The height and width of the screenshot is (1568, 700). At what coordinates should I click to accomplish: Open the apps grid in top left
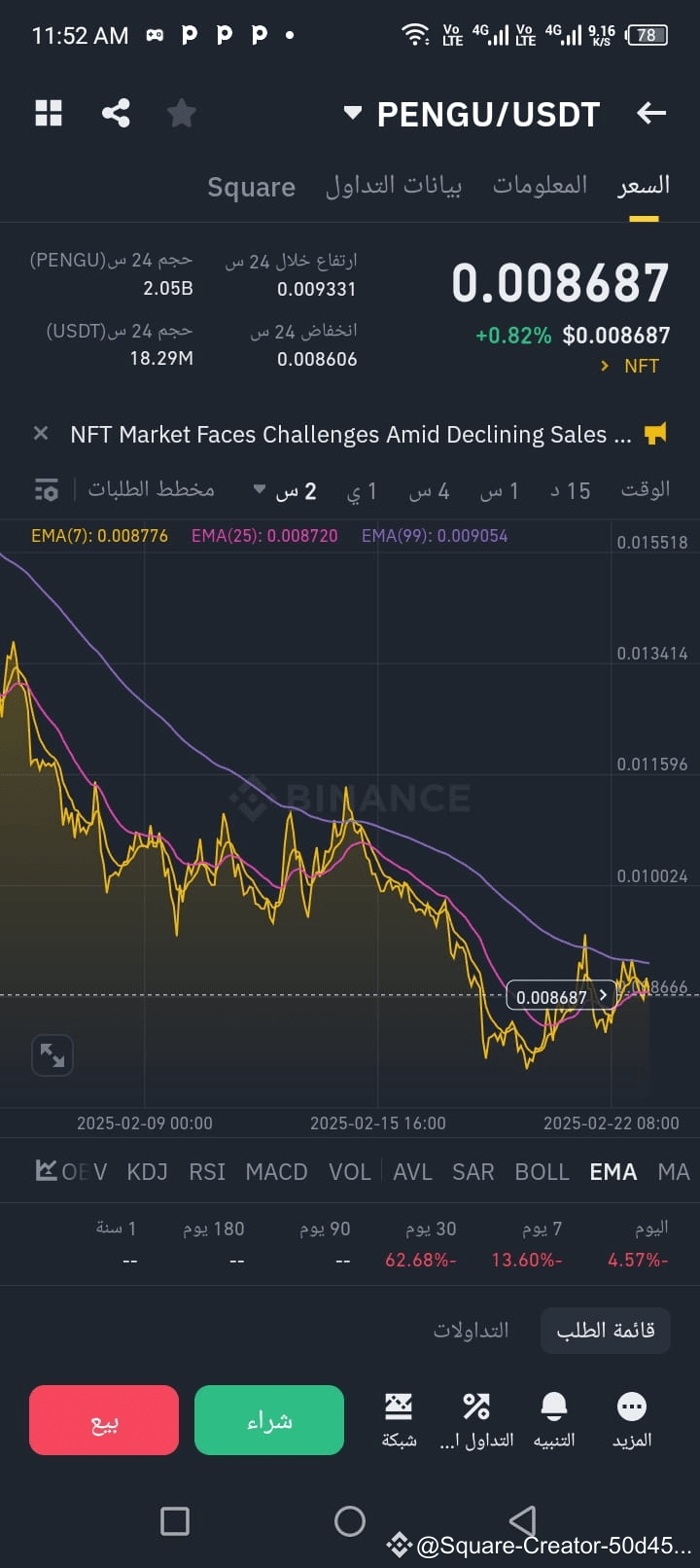[48, 113]
